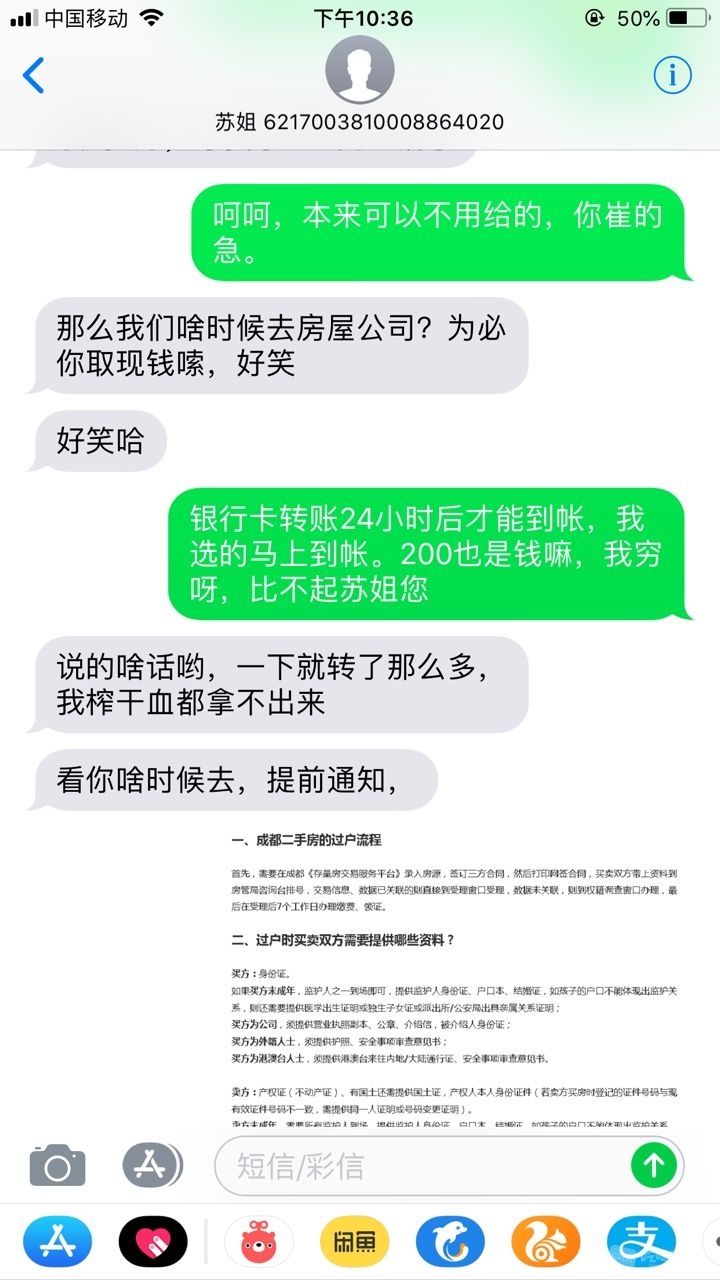The image size is (720, 1280).
Task: Open 苏姐 contact avatar
Action: click(360, 69)
